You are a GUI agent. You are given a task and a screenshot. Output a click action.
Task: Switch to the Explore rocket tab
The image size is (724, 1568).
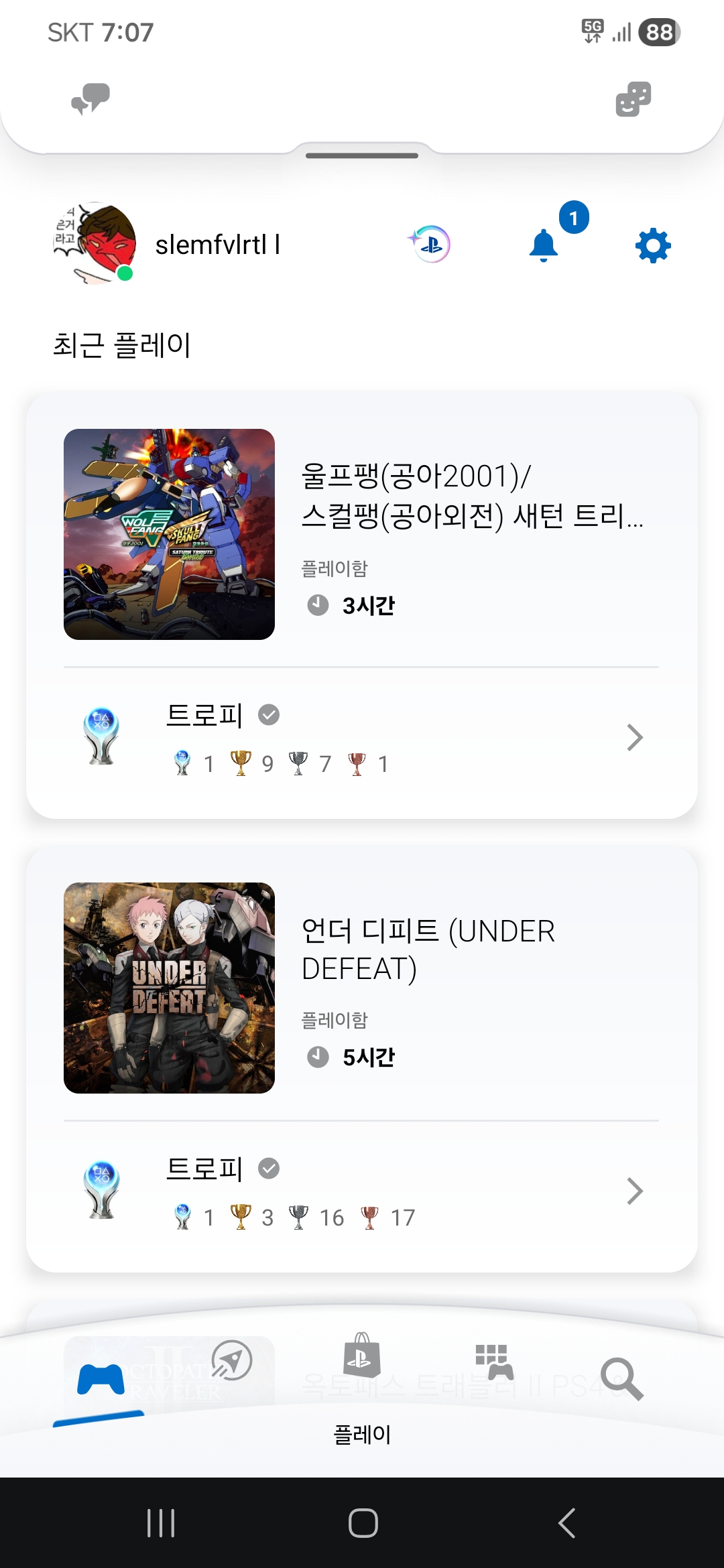231,1360
